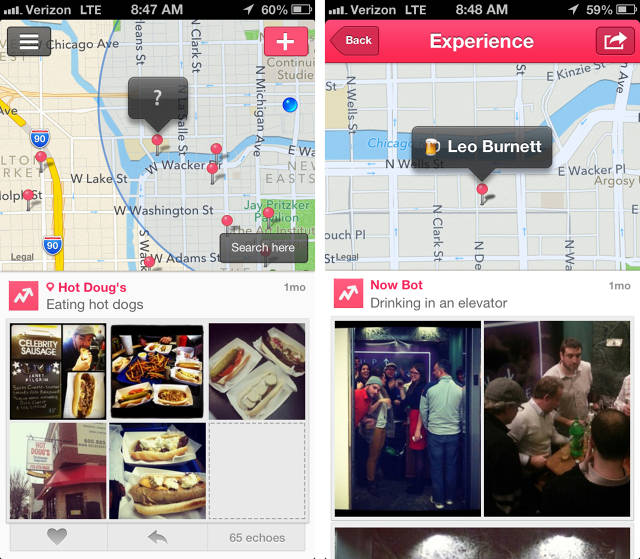The width and height of the screenshot is (640, 559).
Task: Open the Now Bot profile
Action: tap(396, 285)
